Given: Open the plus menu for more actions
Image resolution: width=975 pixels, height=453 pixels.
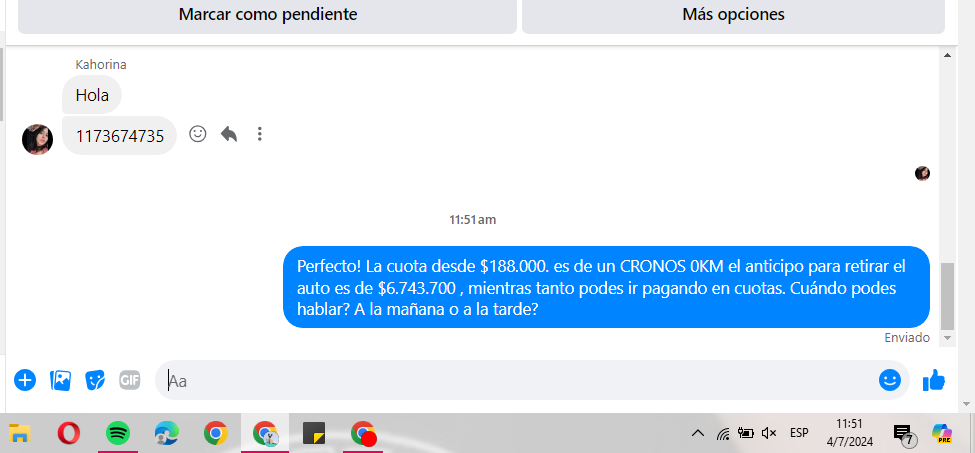Looking at the screenshot, I should click(x=25, y=380).
